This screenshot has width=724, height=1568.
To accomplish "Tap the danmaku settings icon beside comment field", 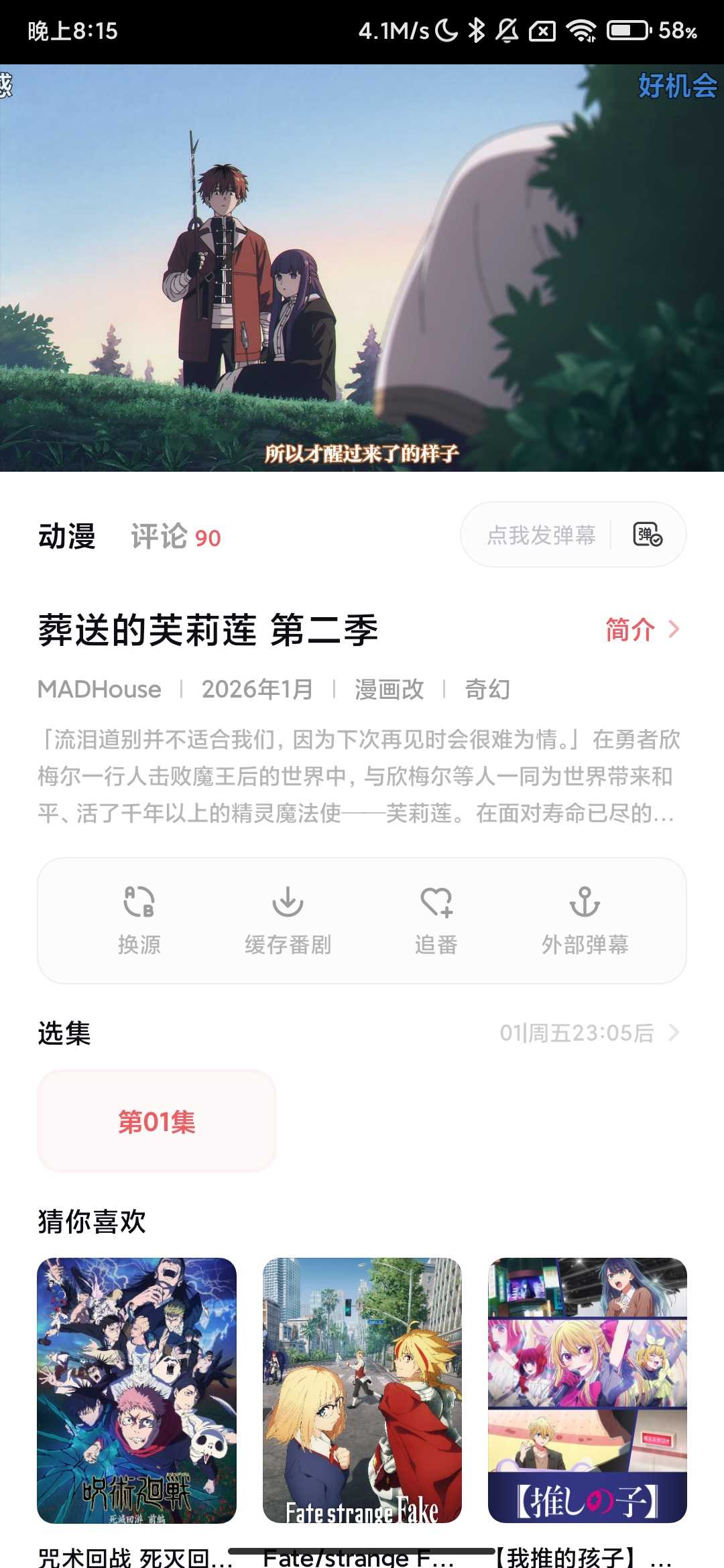I will (x=647, y=535).
